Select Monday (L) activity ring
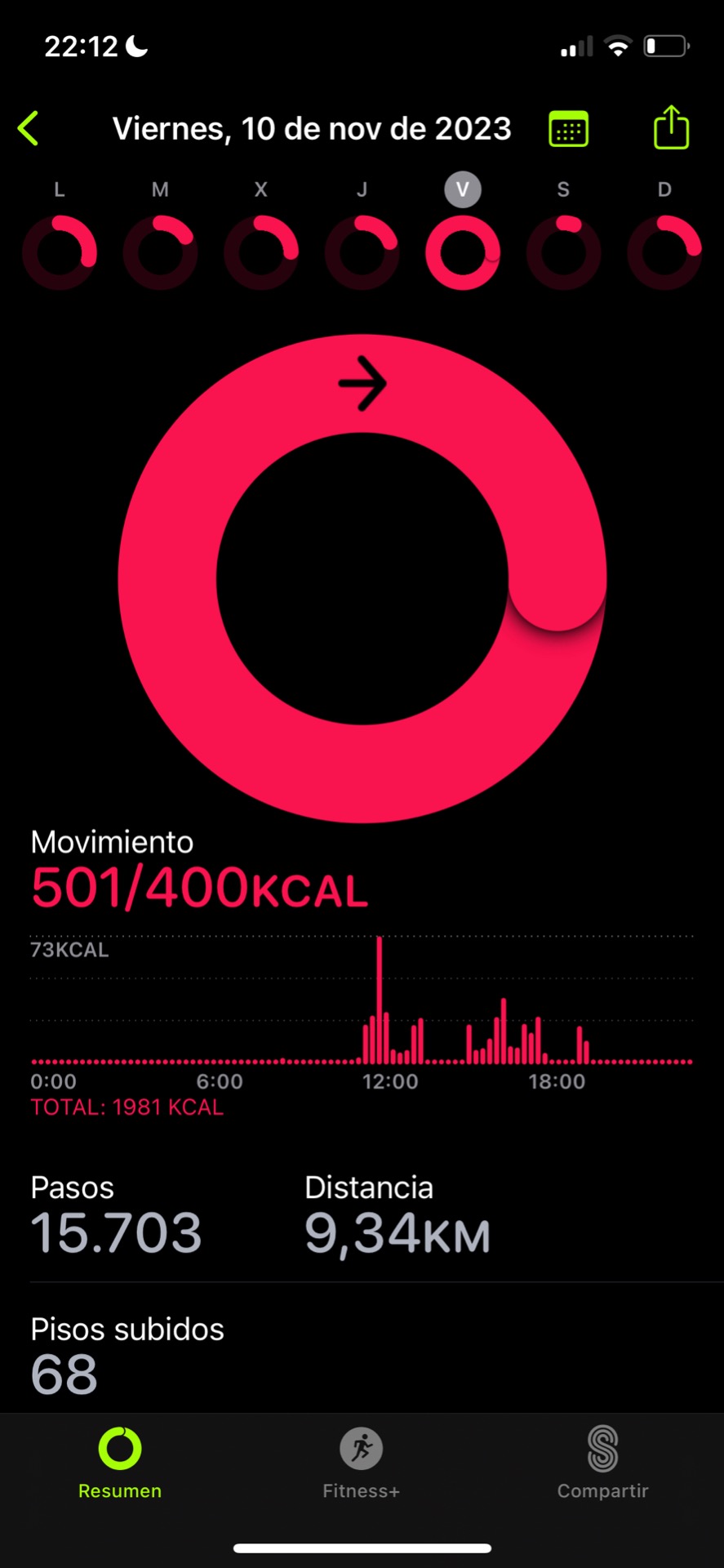This screenshot has width=724, height=1568. [x=60, y=252]
